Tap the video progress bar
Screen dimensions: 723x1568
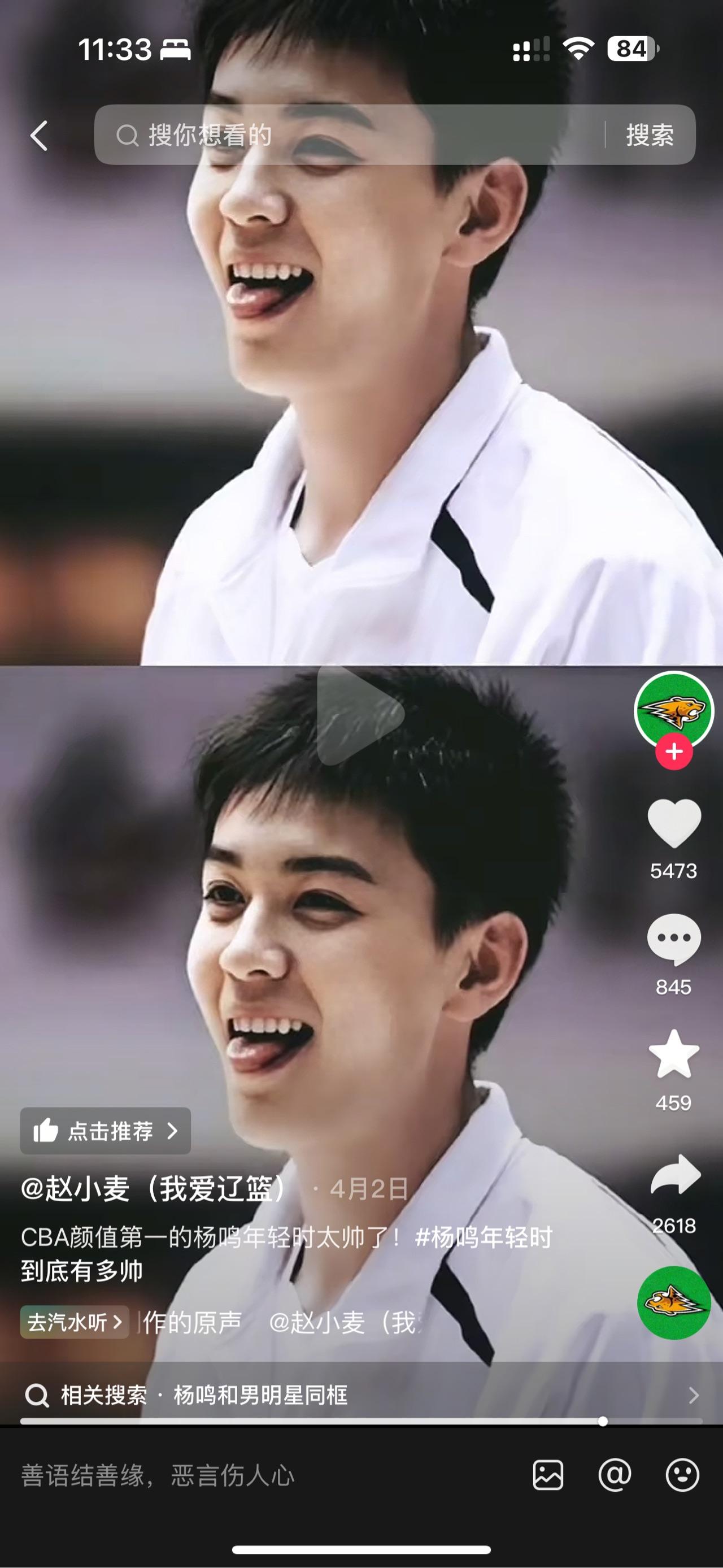[x=360, y=1421]
